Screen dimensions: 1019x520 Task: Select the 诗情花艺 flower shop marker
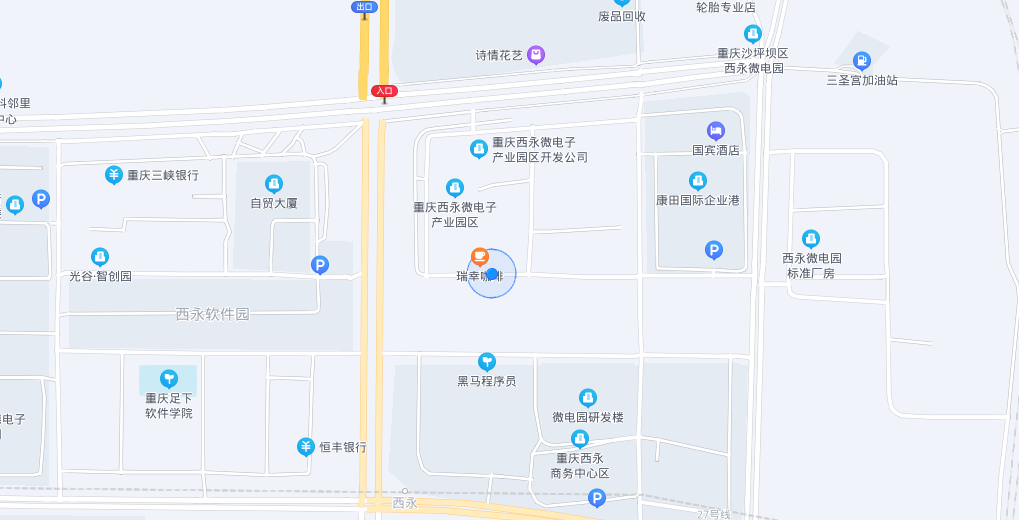click(x=536, y=55)
